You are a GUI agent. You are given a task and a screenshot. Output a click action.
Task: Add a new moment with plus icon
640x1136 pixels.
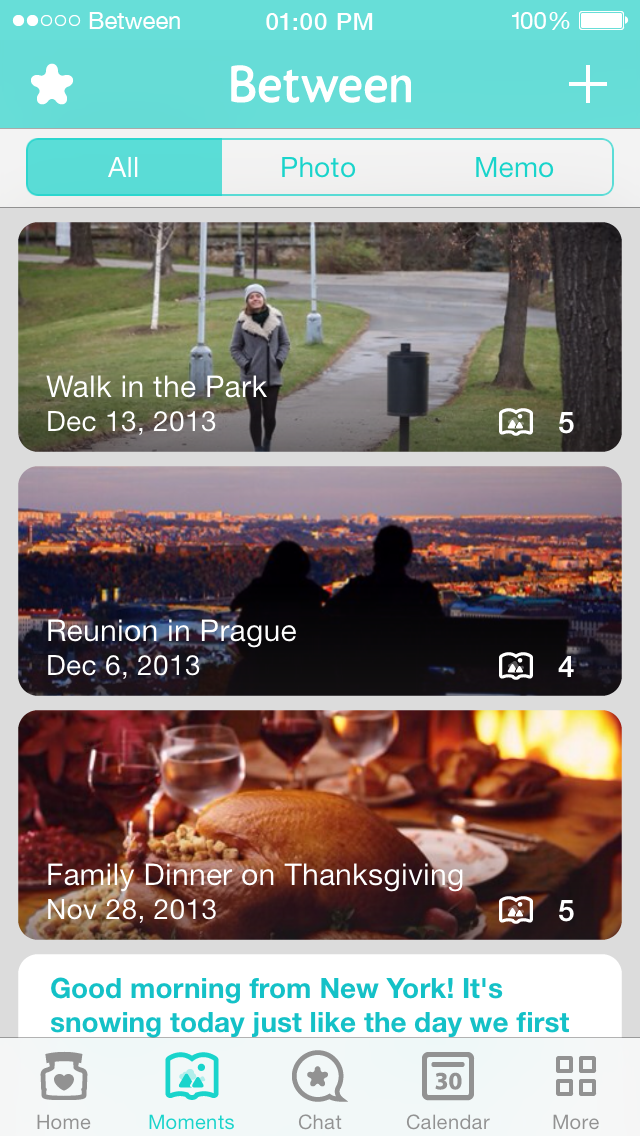(588, 85)
